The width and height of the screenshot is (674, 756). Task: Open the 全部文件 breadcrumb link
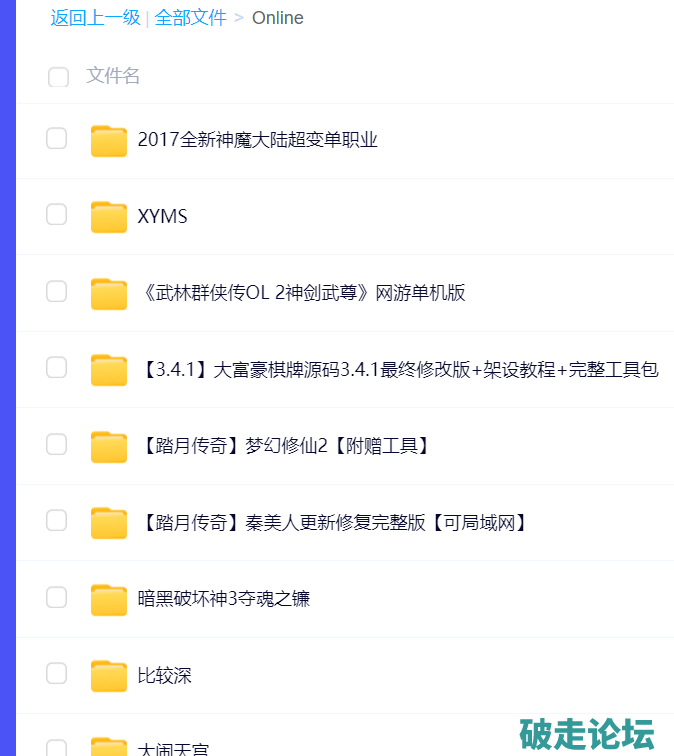[190, 18]
